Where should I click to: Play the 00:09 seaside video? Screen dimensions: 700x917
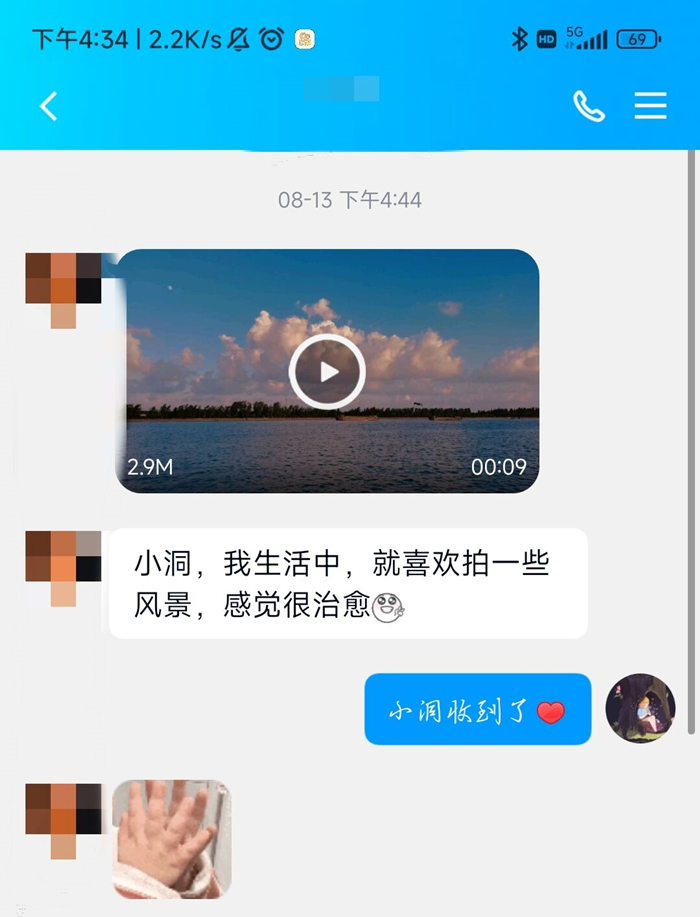[x=327, y=372]
